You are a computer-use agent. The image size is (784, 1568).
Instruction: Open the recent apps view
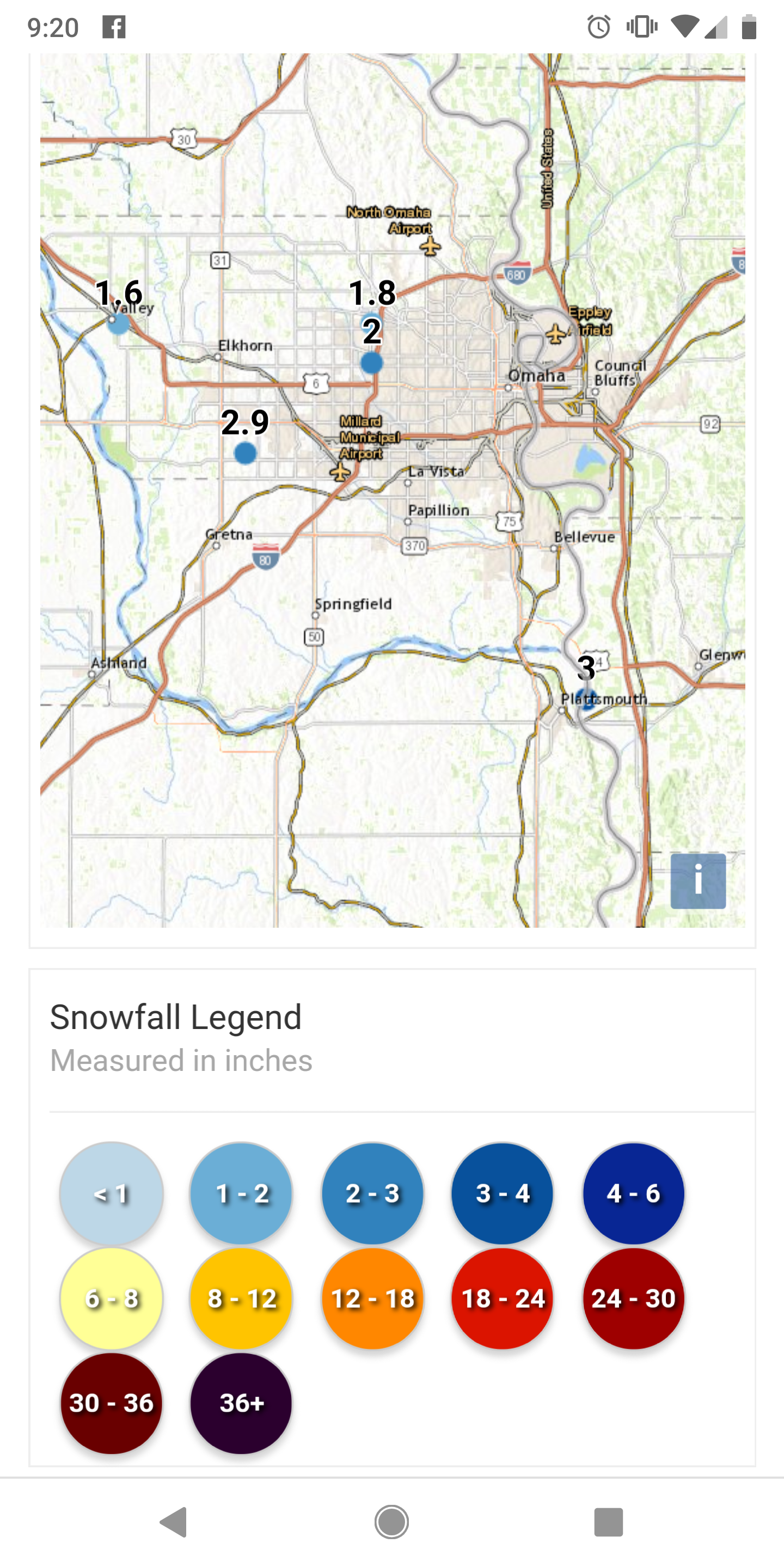608,1522
